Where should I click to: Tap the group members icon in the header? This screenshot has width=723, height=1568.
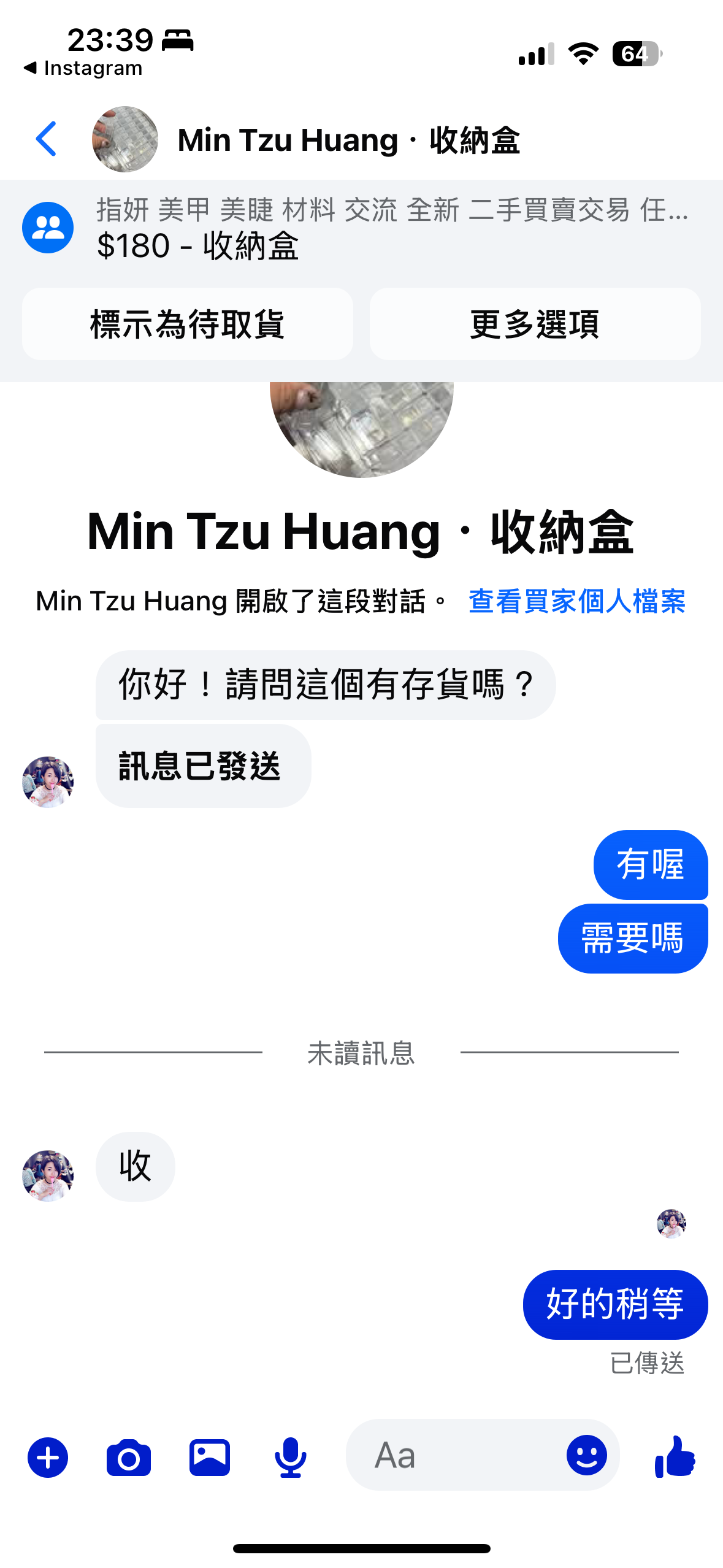pos(48,226)
